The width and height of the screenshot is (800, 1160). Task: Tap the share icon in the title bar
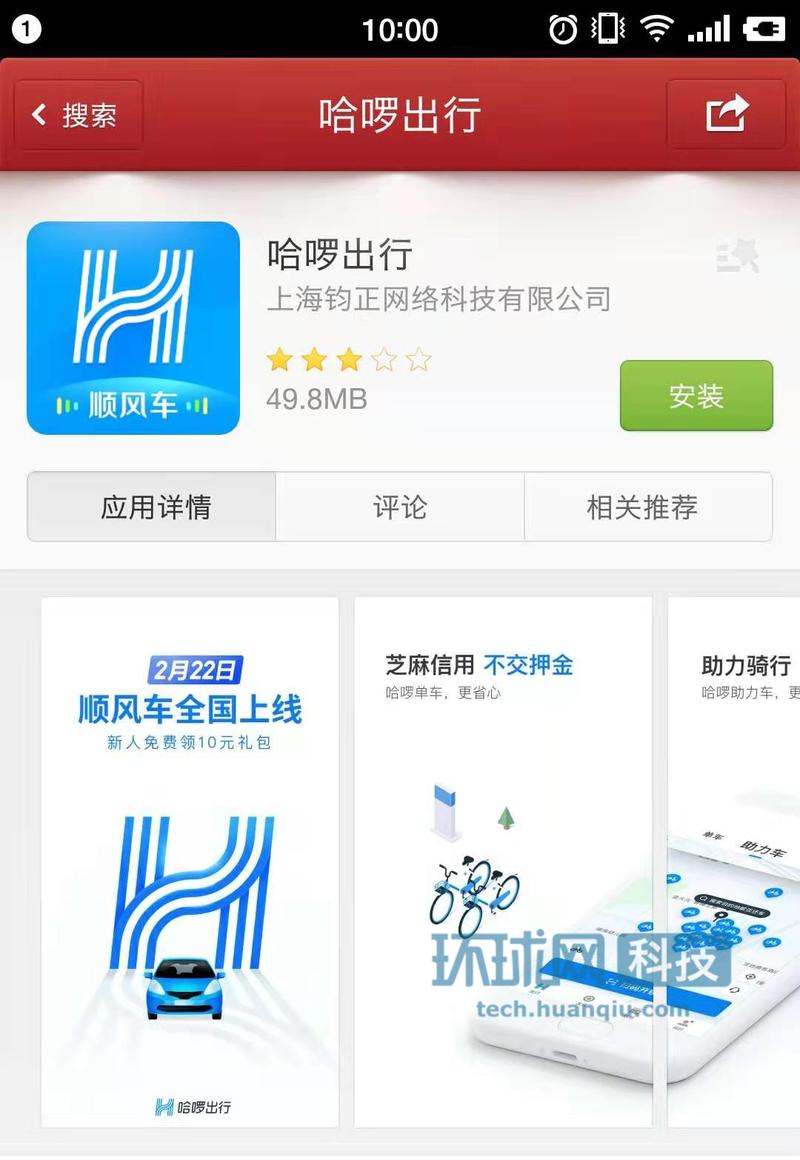pos(728,115)
